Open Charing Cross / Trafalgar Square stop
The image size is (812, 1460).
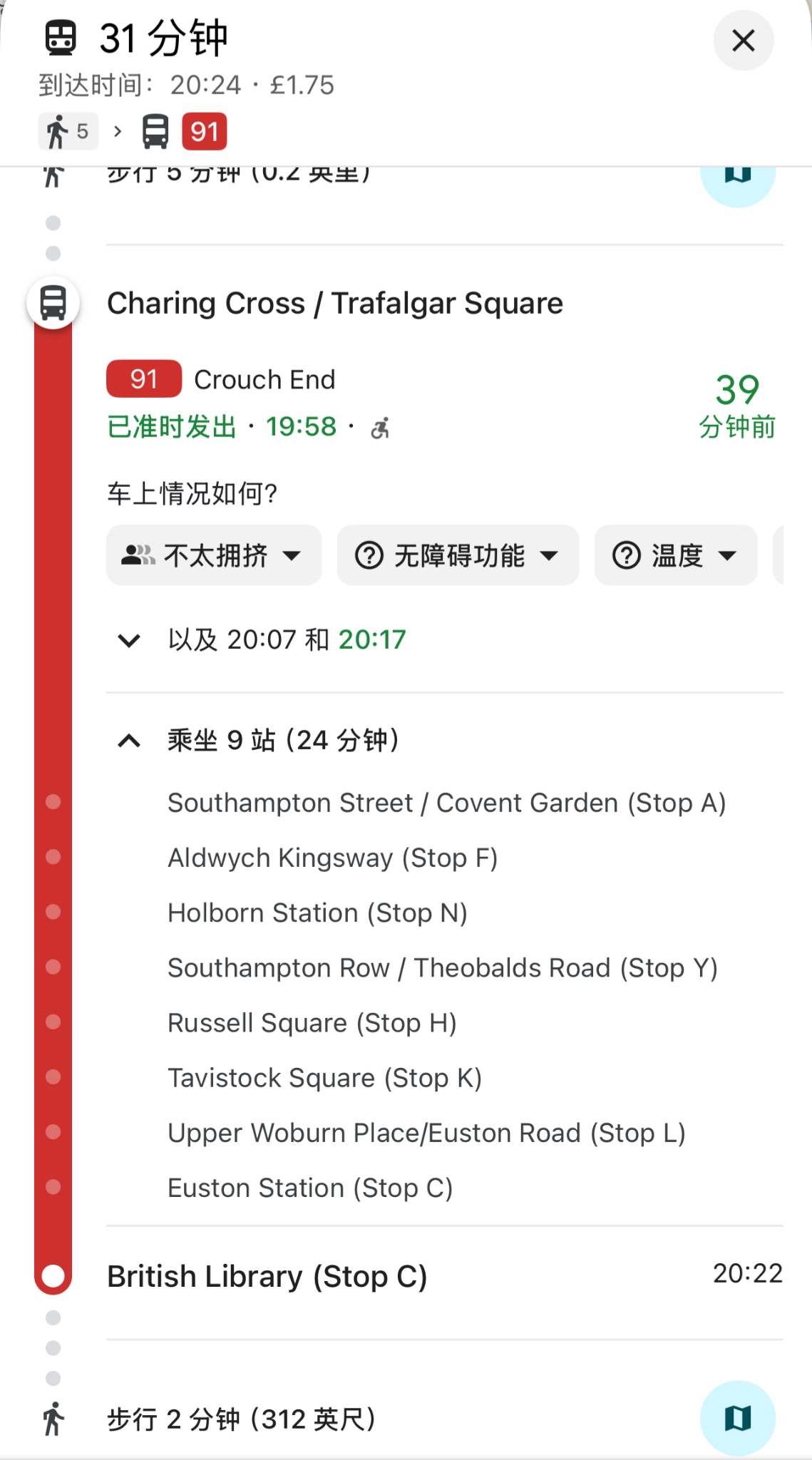click(335, 304)
